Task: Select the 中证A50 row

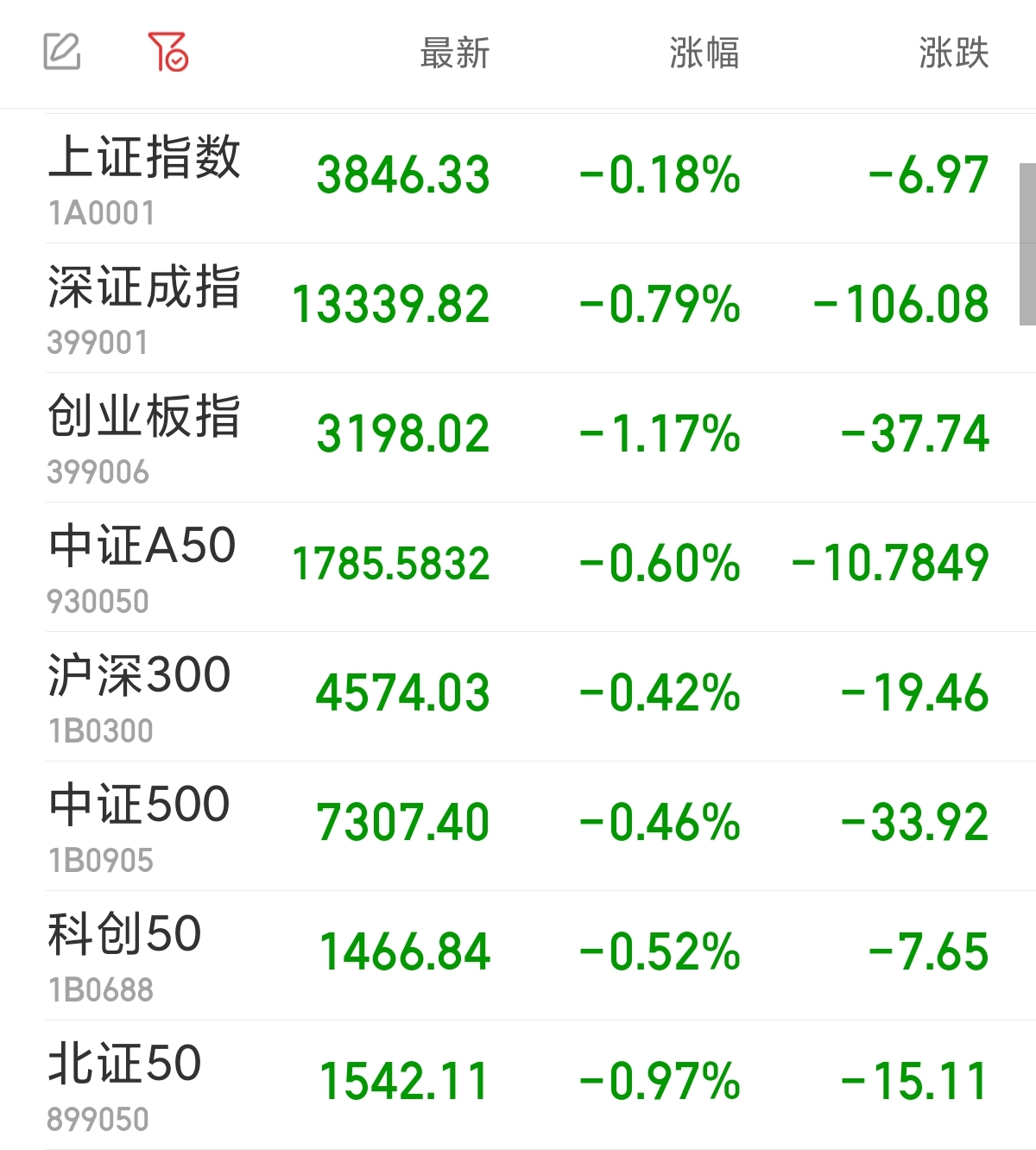Action: coord(518,567)
